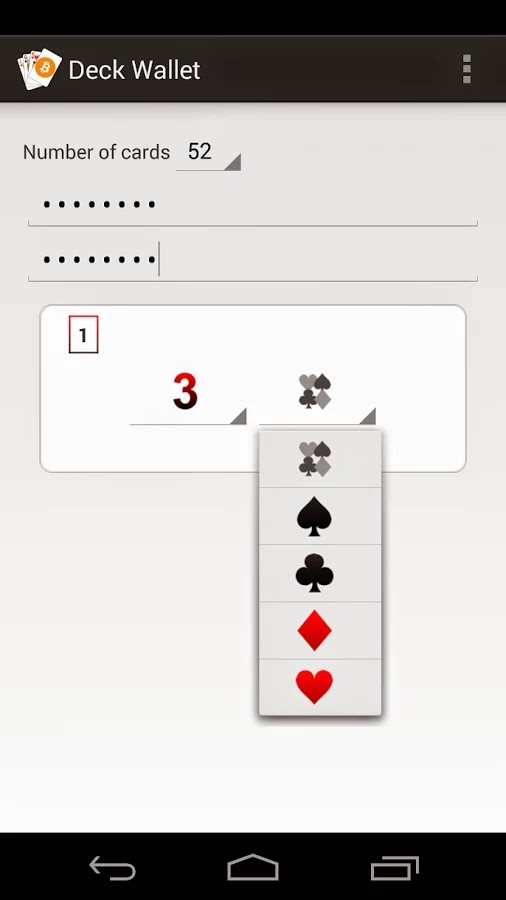Tap the first password field
Screen dimensions: 506x900
[x=252, y=205]
